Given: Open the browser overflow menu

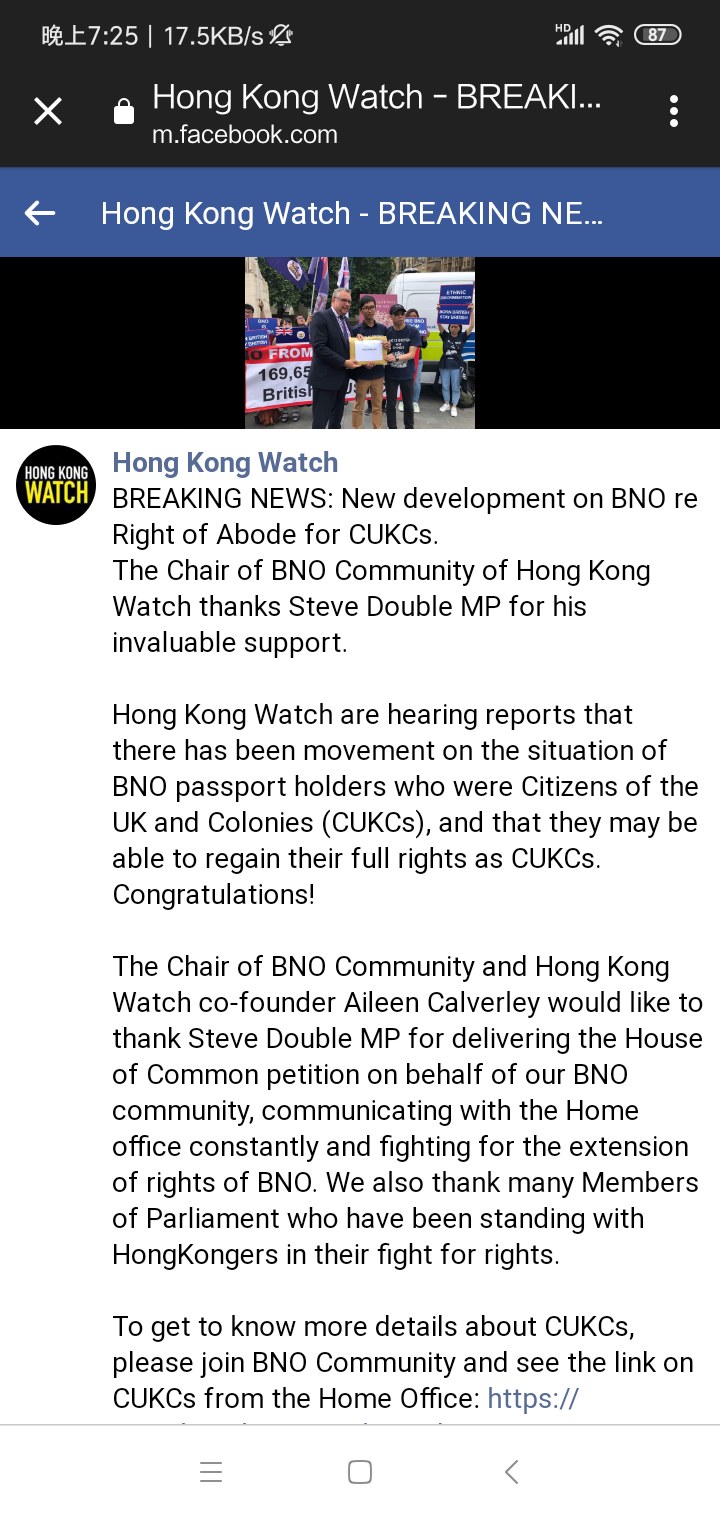Looking at the screenshot, I should [x=674, y=111].
